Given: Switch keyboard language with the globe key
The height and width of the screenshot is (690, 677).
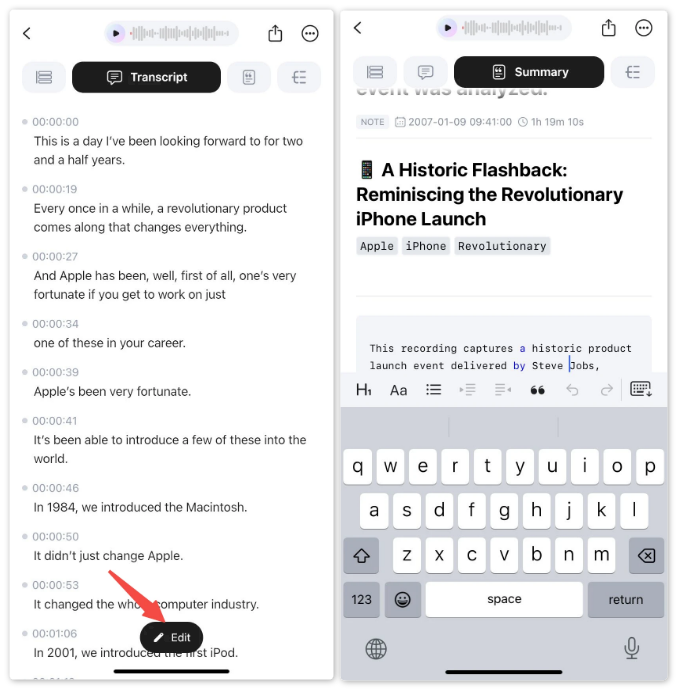Looking at the screenshot, I should 376,648.
